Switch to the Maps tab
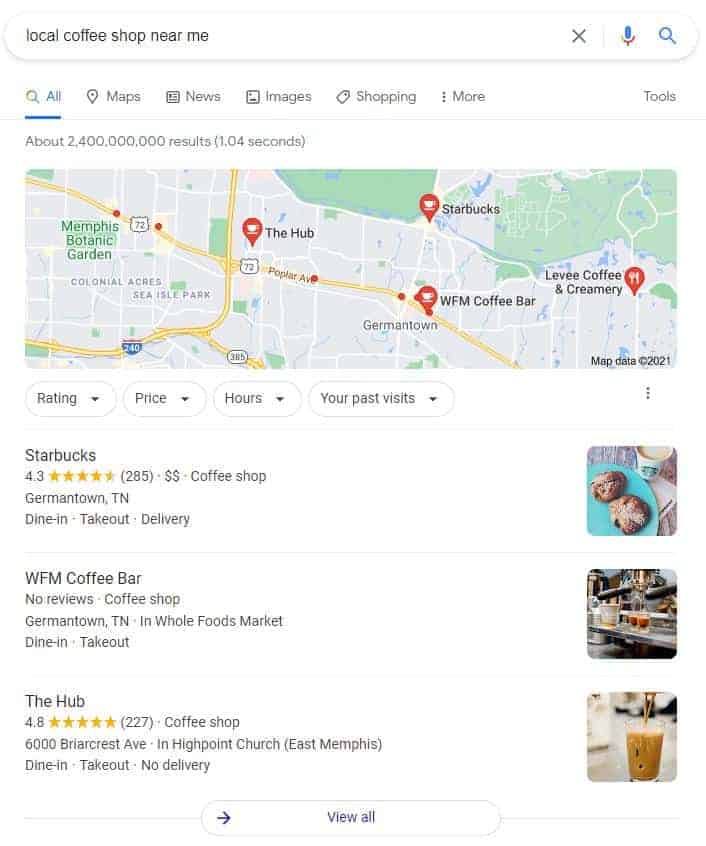This screenshot has height=846, width=706. pyautogui.click(x=112, y=97)
